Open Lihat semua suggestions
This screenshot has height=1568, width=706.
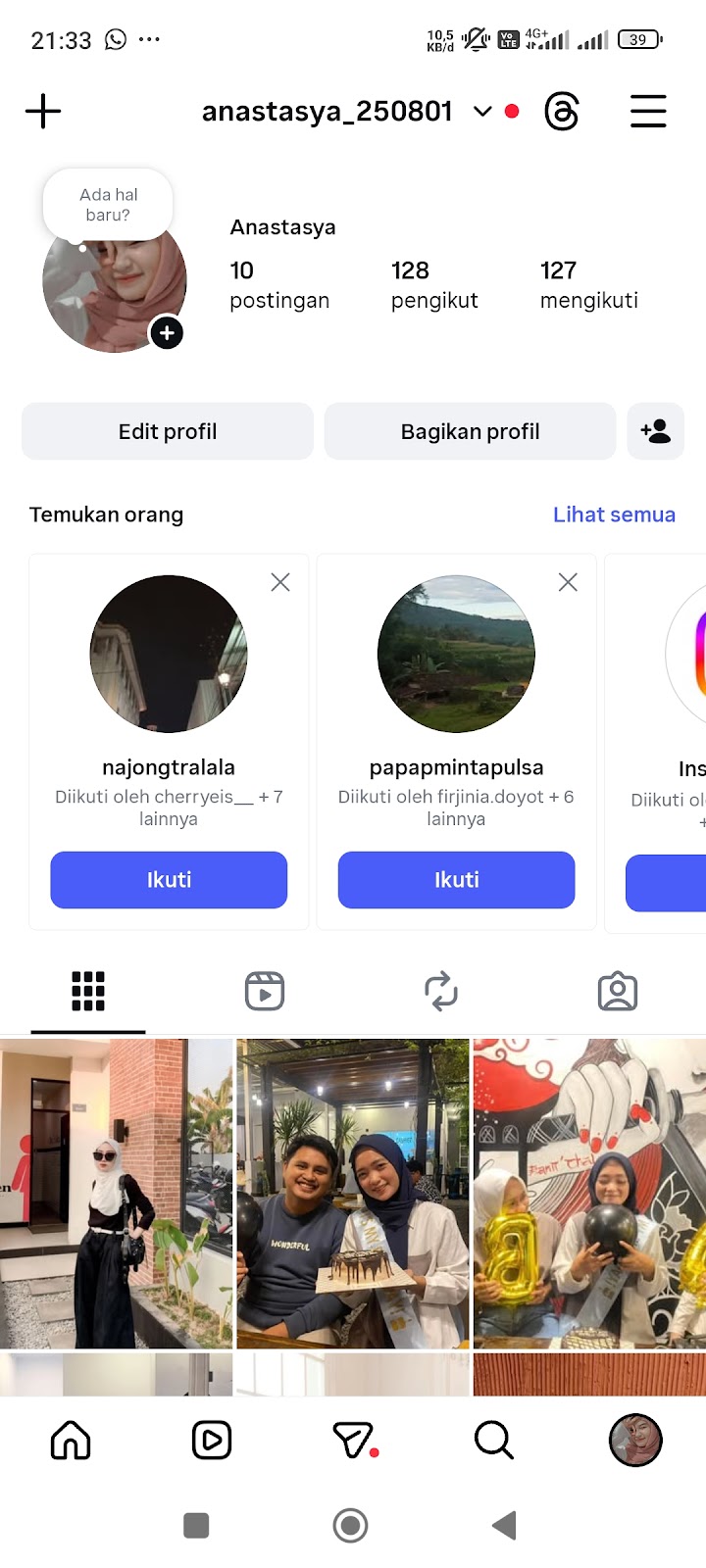point(614,514)
